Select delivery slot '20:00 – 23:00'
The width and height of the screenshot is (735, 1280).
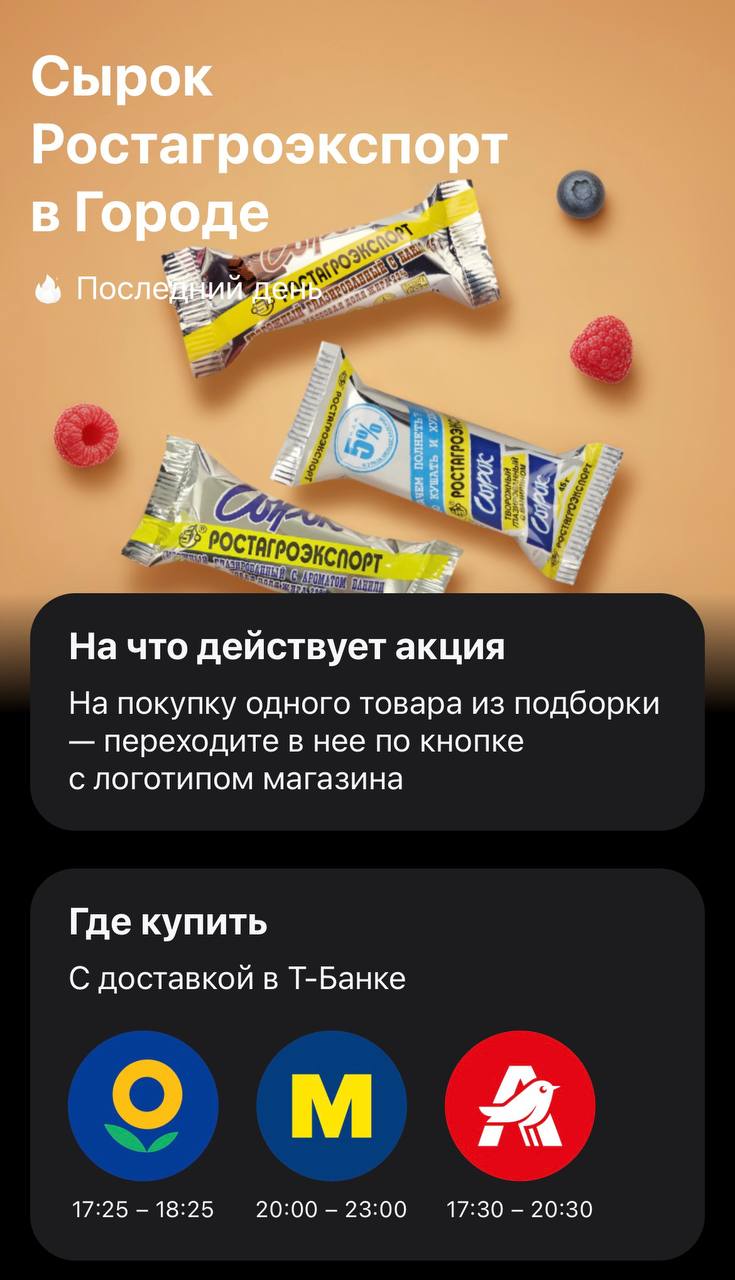point(330,1209)
